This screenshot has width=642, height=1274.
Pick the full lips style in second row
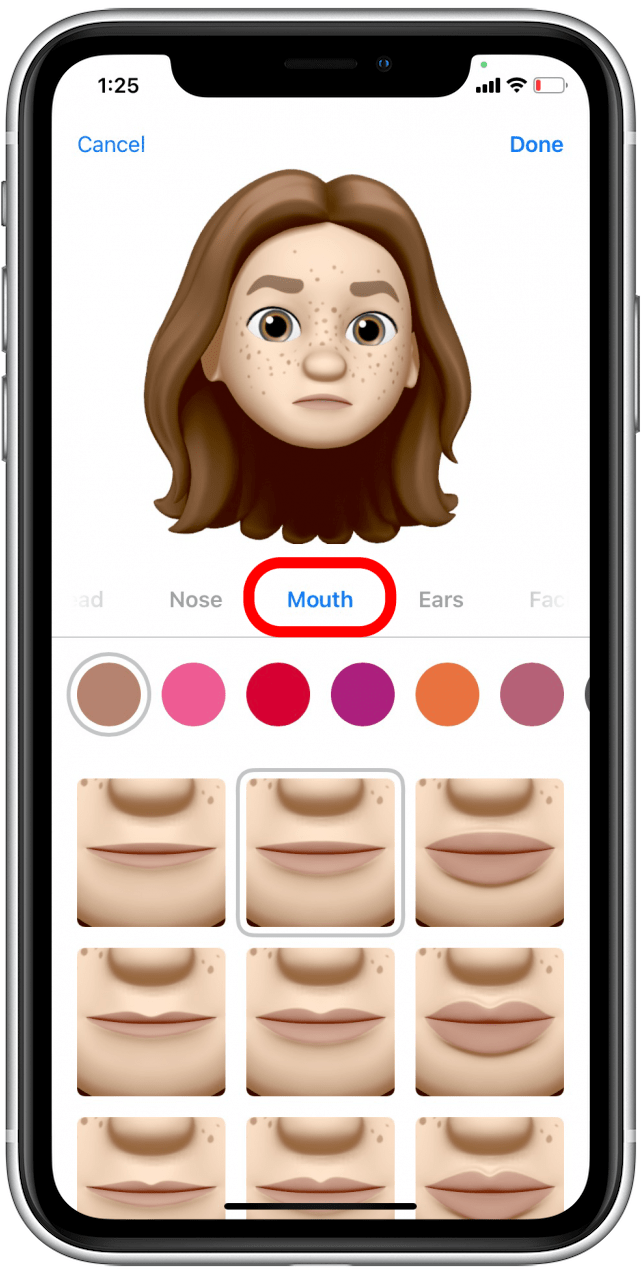[490, 1022]
